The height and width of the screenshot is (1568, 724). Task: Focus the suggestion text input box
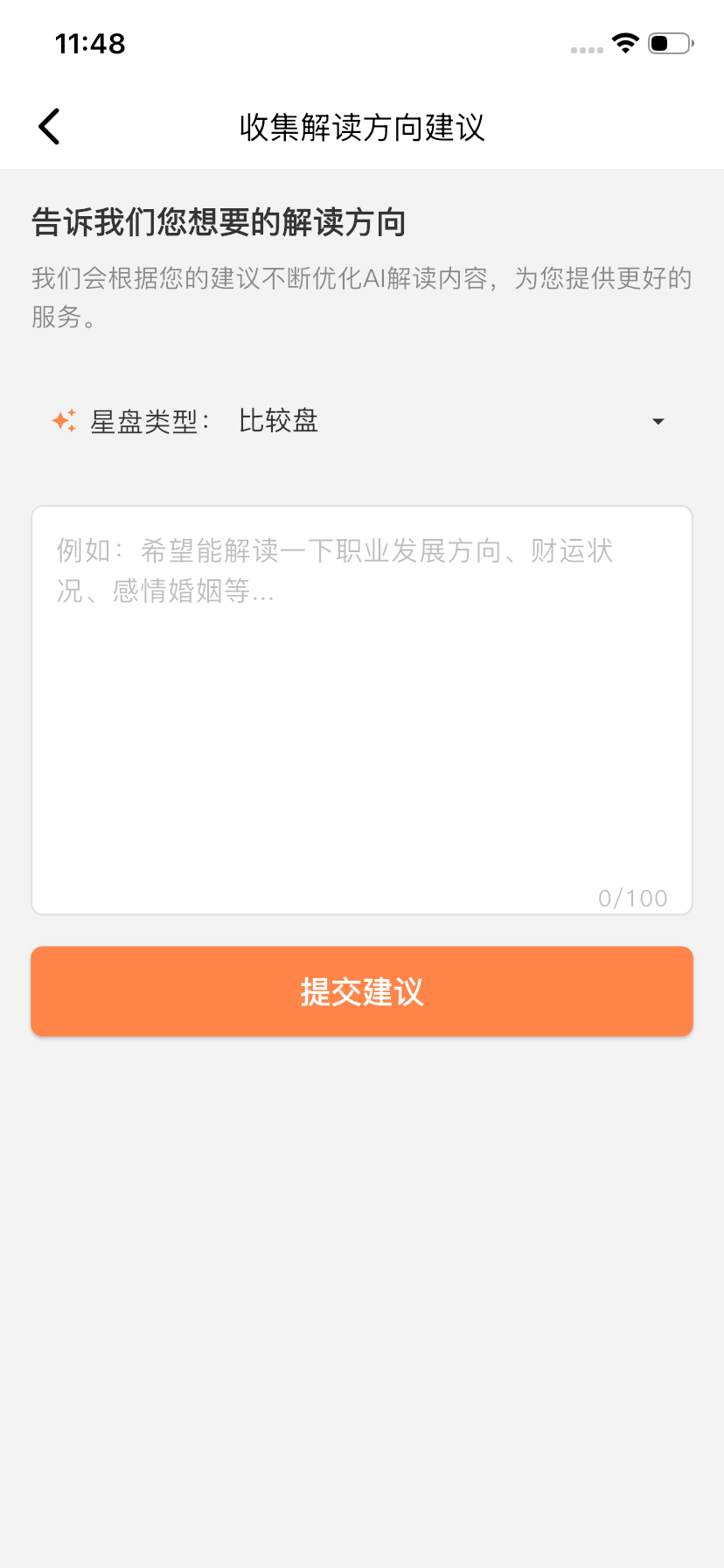(362, 709)
